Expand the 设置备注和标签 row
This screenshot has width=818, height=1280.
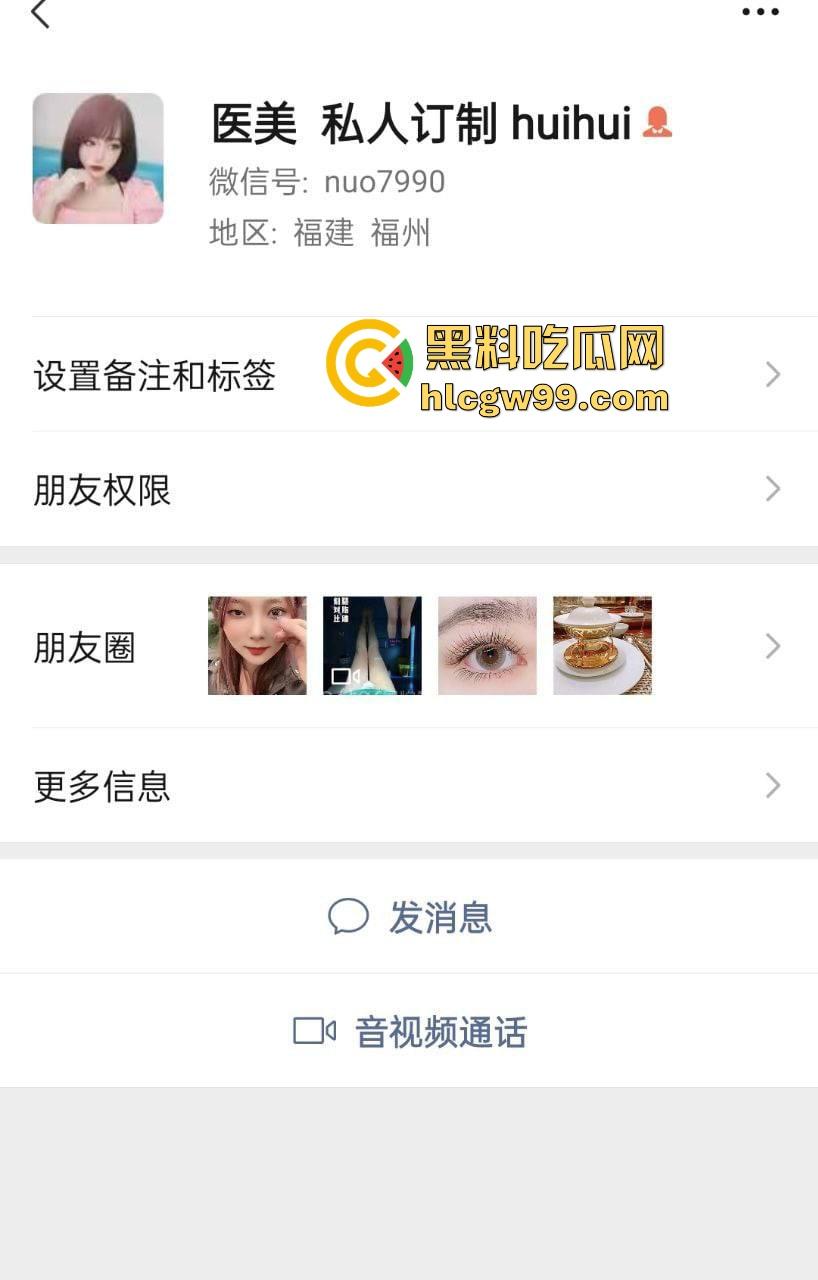click(400, 375)
